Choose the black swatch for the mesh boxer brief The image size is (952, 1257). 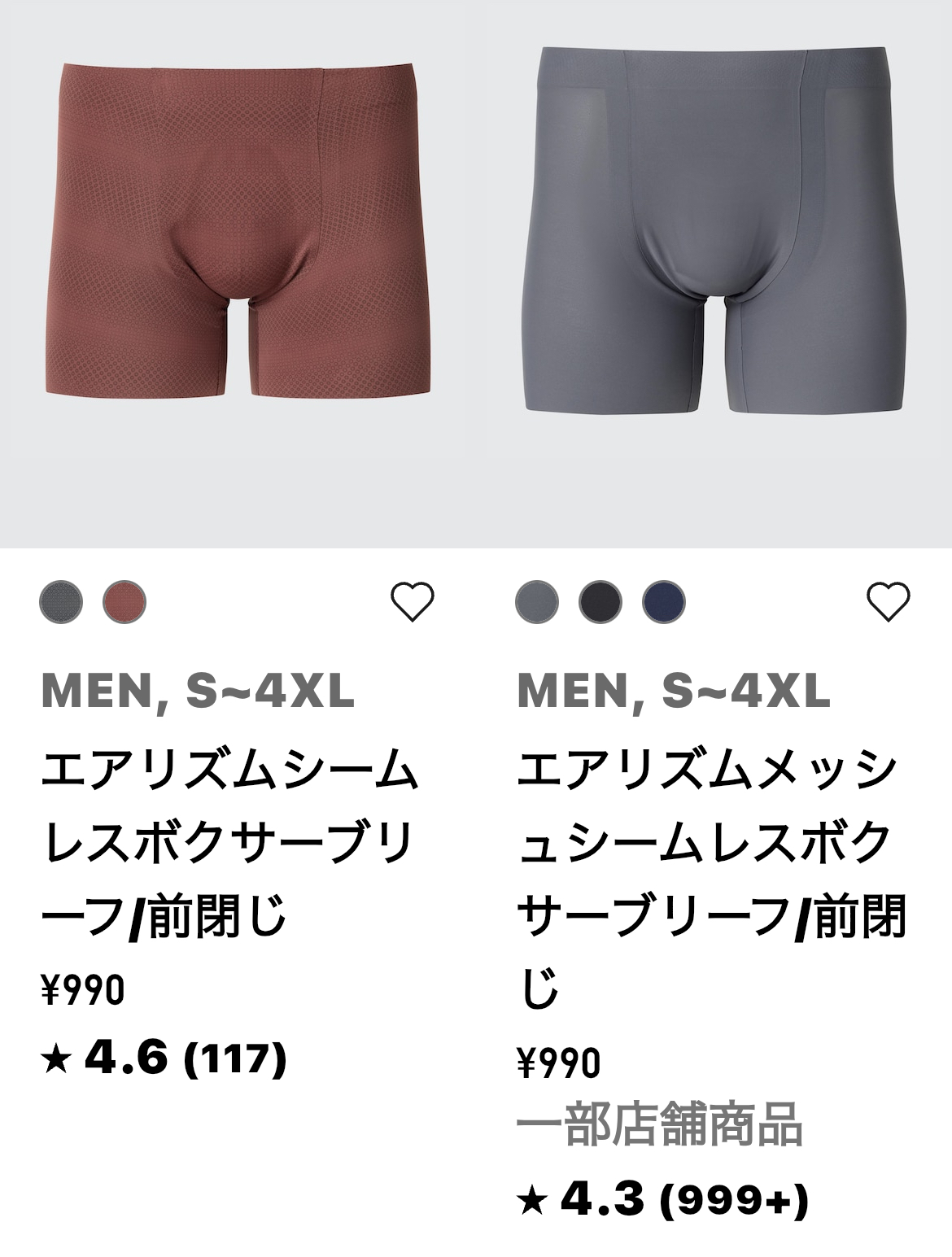[600, 602]
